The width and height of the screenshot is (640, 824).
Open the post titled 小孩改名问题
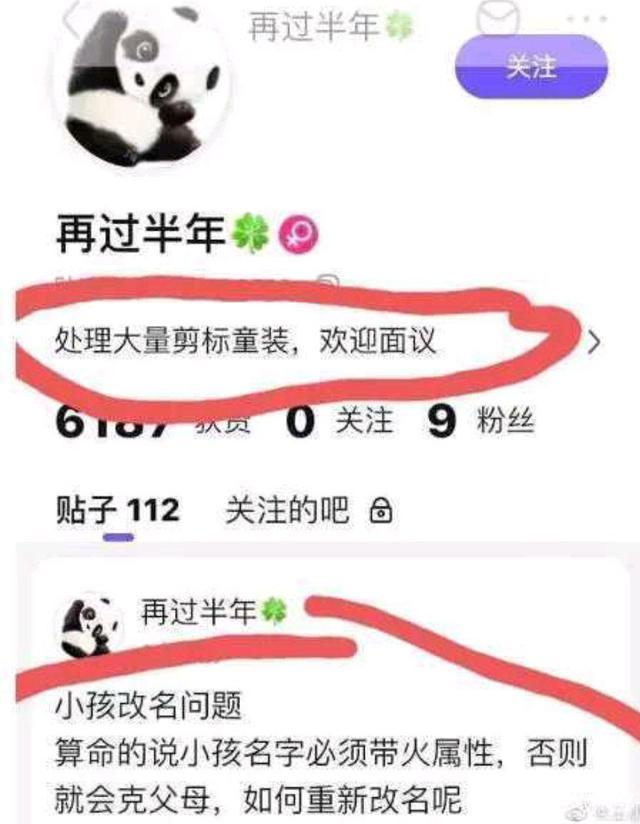tap(150, 707)
